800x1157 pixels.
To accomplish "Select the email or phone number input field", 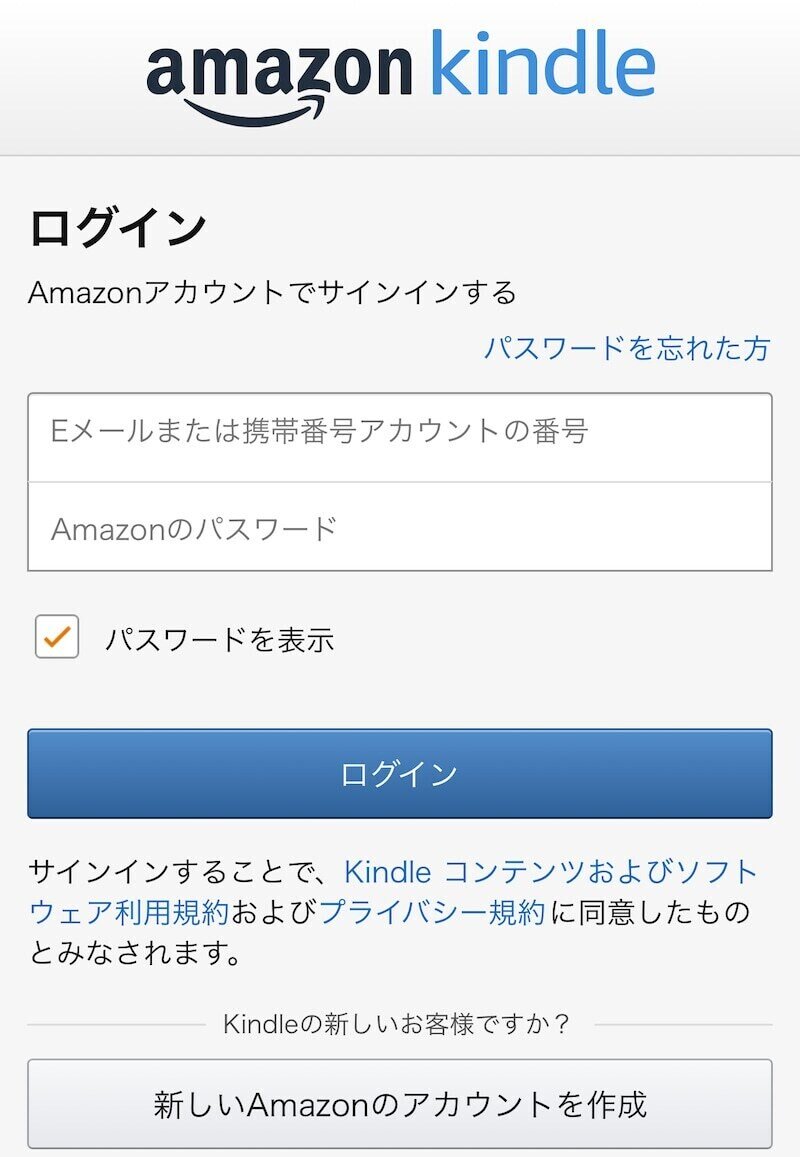I will [400, 433].
